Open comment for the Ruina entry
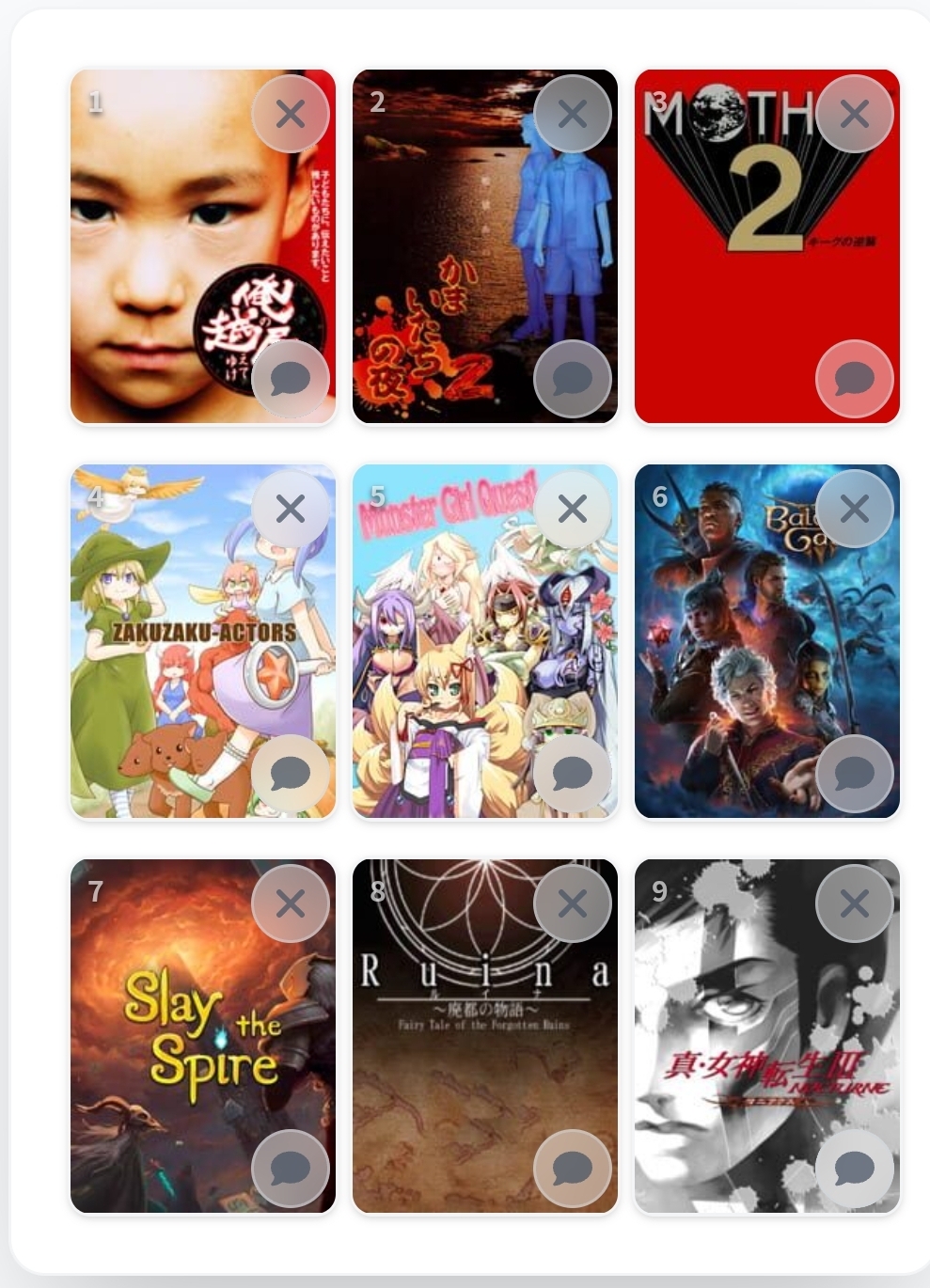 pos(572,1168)
